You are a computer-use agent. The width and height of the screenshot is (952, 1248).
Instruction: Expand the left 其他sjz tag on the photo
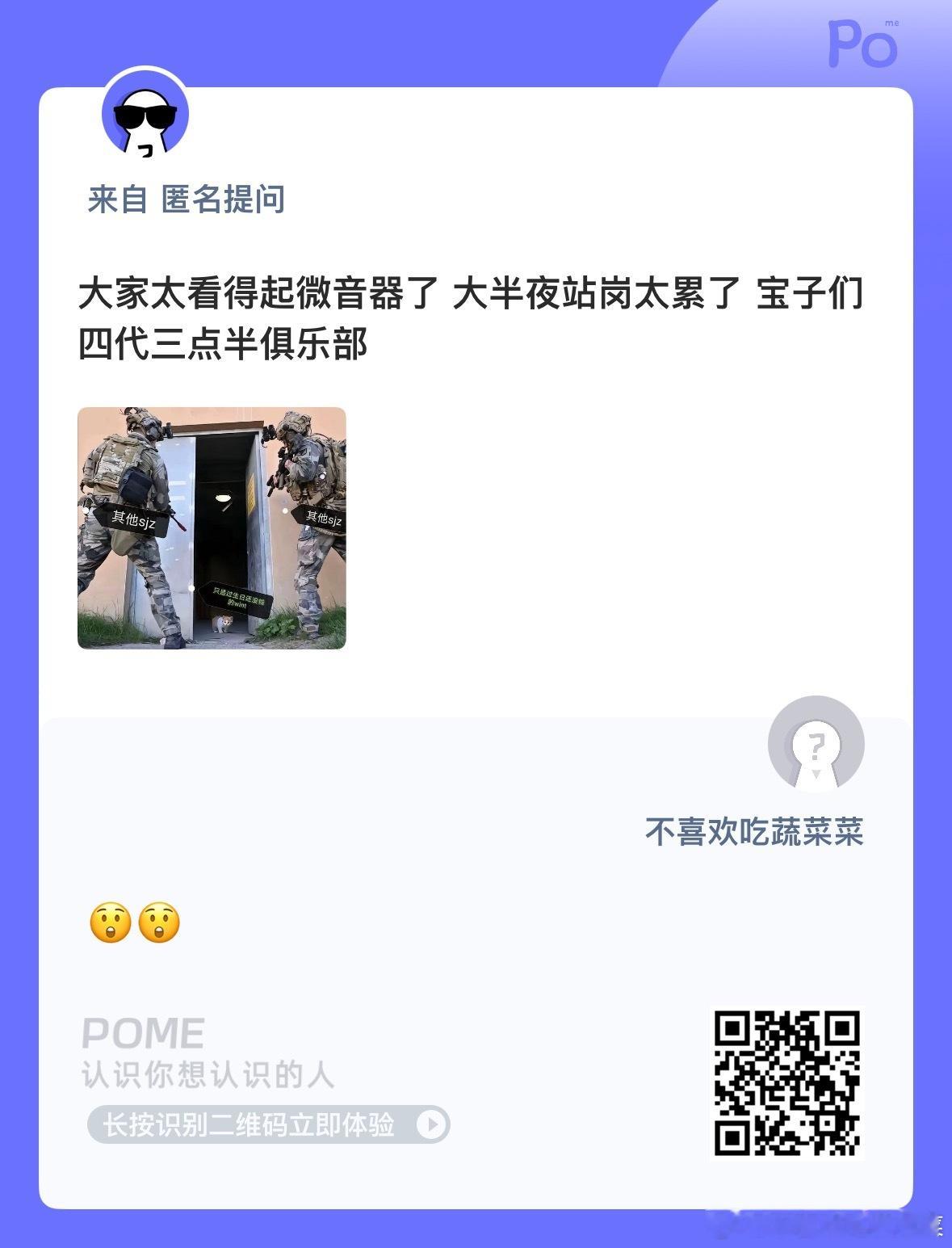point(134,519)
